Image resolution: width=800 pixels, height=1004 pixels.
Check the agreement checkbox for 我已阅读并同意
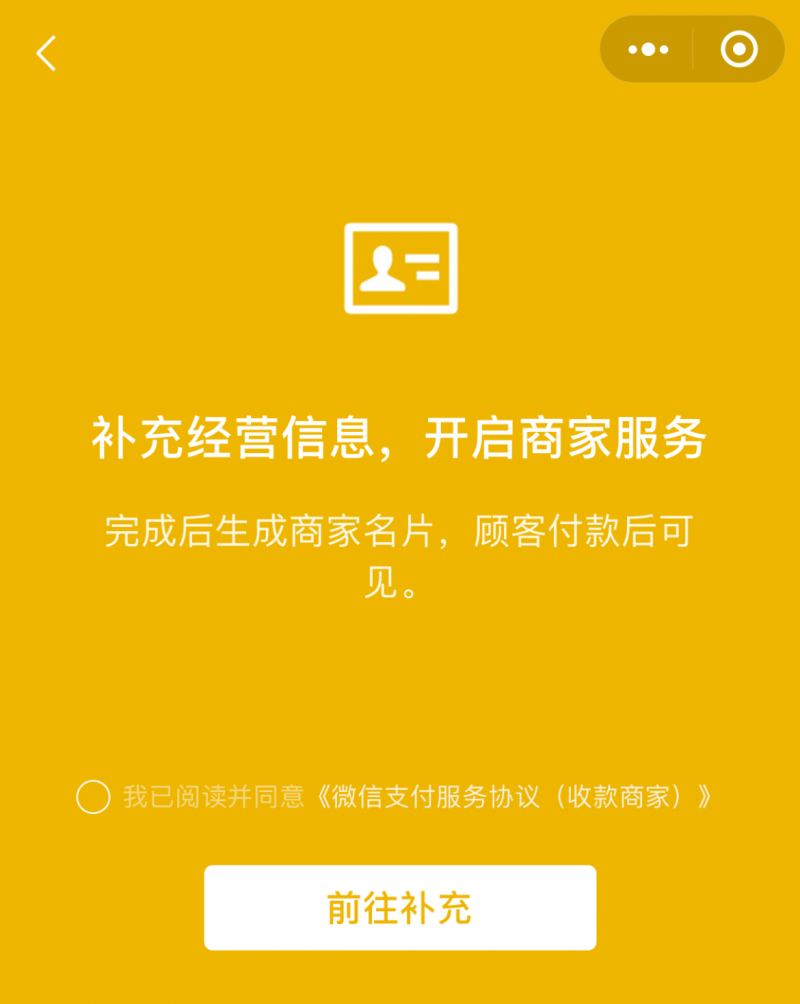(93, 797)
